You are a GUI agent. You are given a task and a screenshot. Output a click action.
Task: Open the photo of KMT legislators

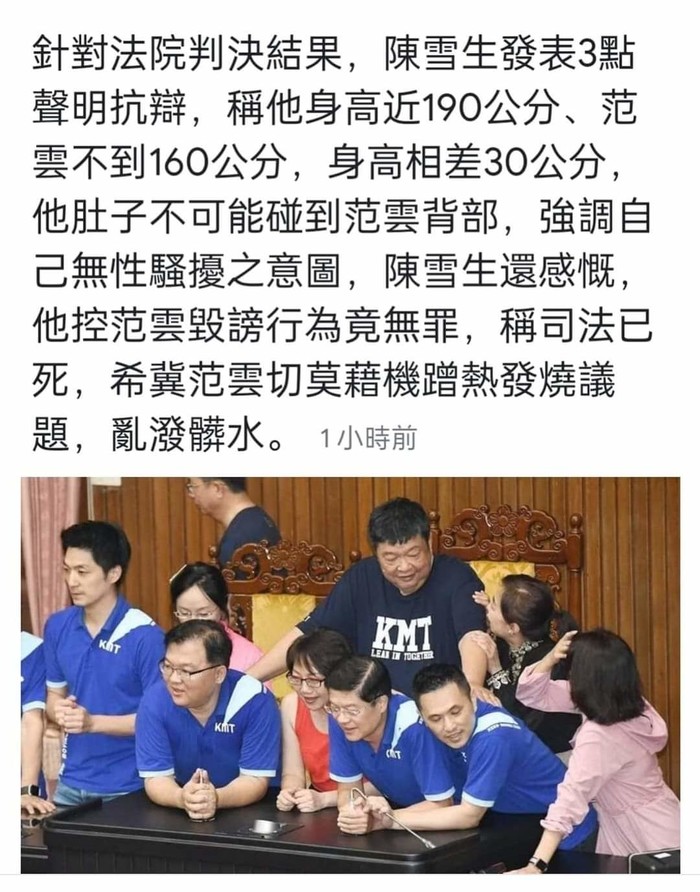click(350, 675)
